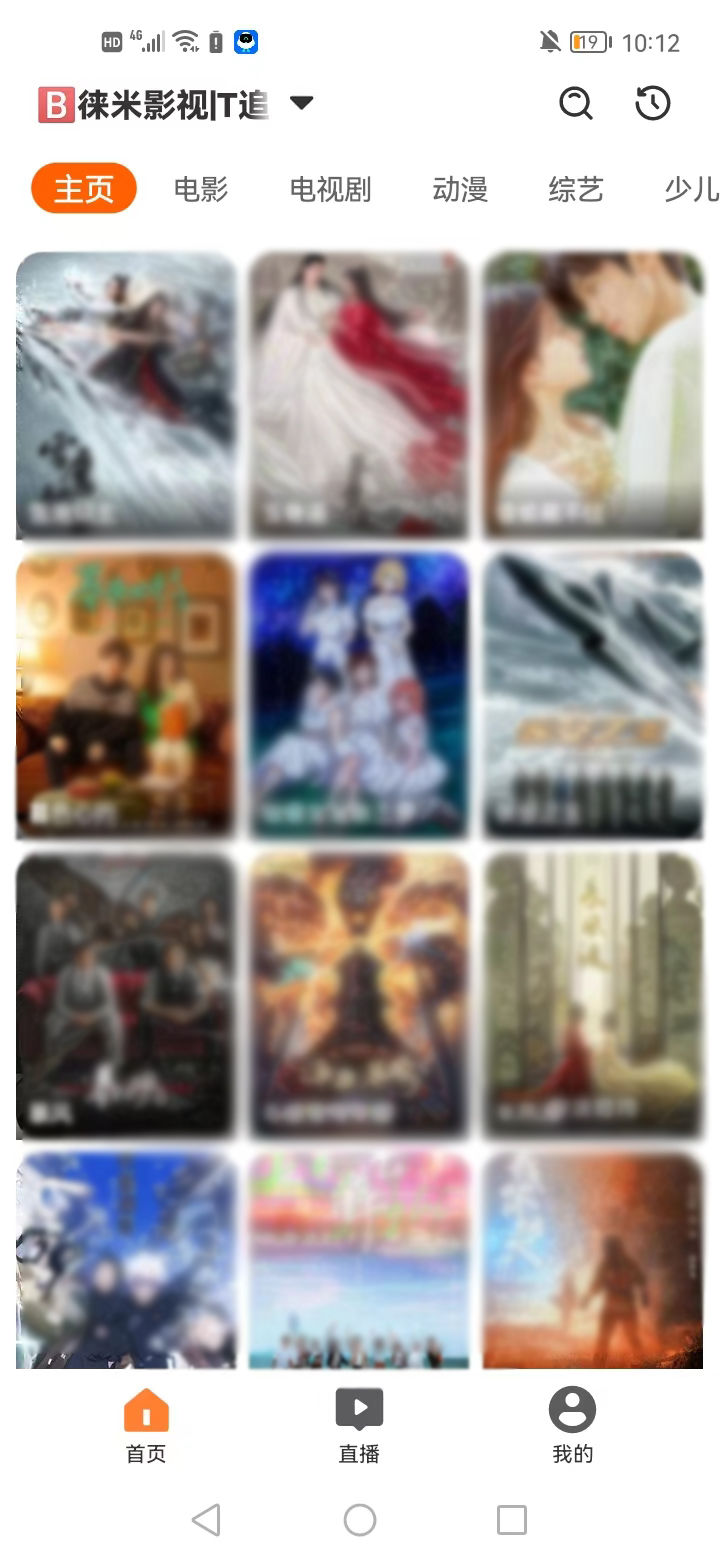Switch to the 电视剧 tab
The height and width of the screenshot is (1560, 720).
(330, 189)
